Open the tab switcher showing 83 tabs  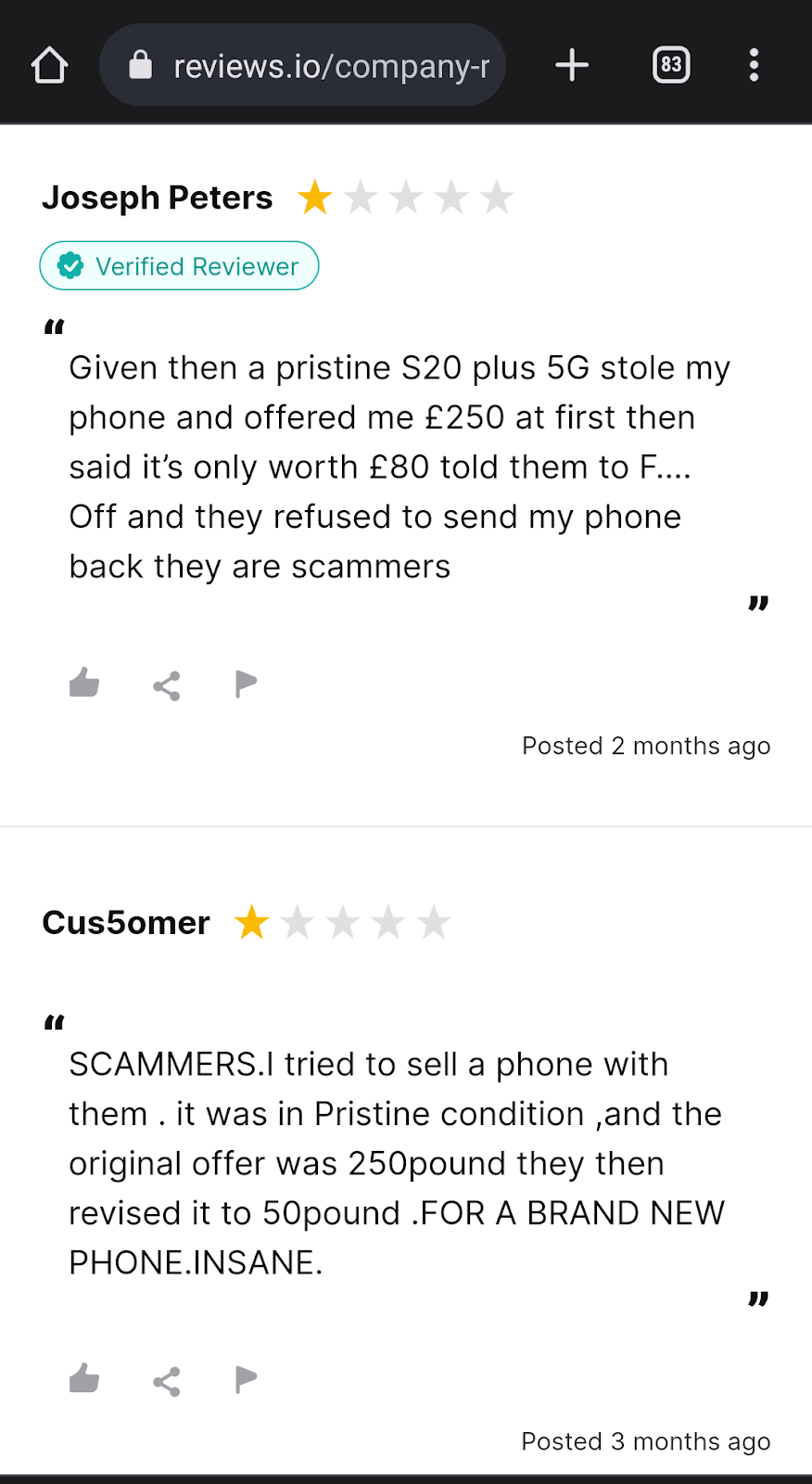671,66
